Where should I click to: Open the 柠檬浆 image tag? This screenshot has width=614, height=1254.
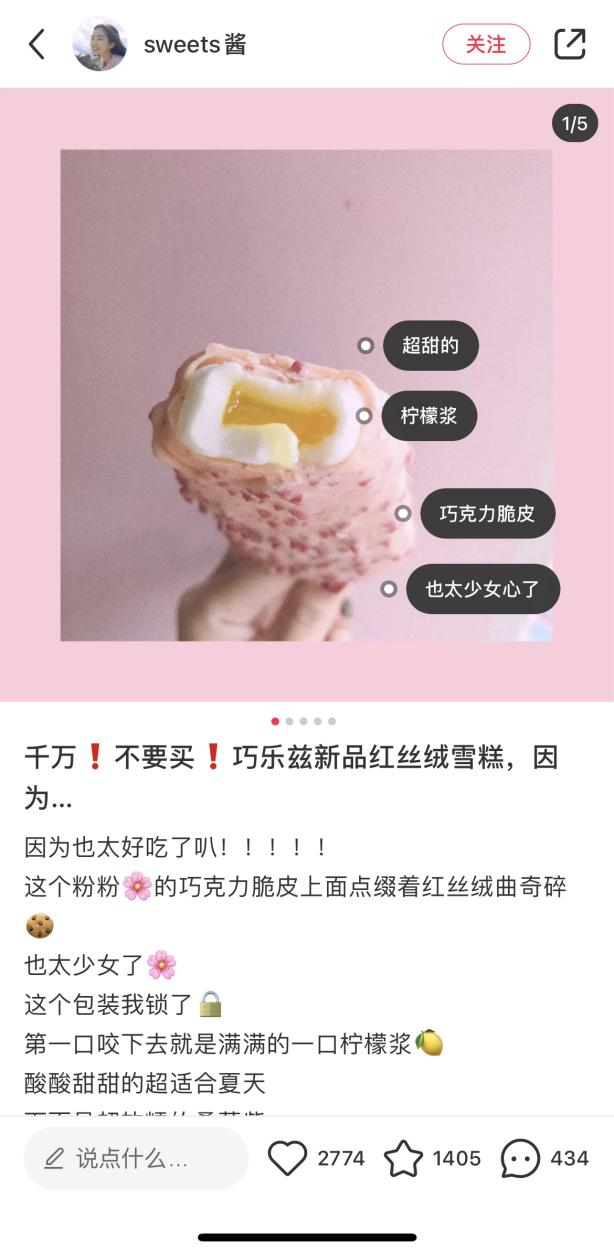click(x=429, y=416)
